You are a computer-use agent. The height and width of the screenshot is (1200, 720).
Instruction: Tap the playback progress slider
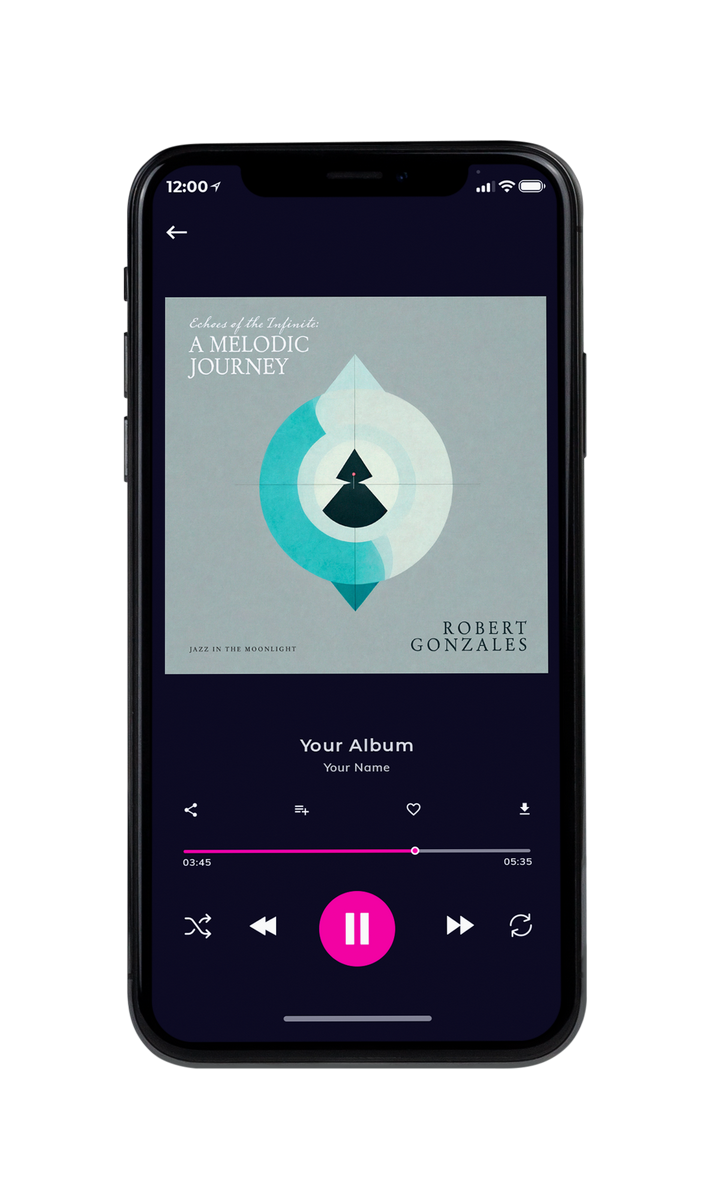click(x=357, y=851)
